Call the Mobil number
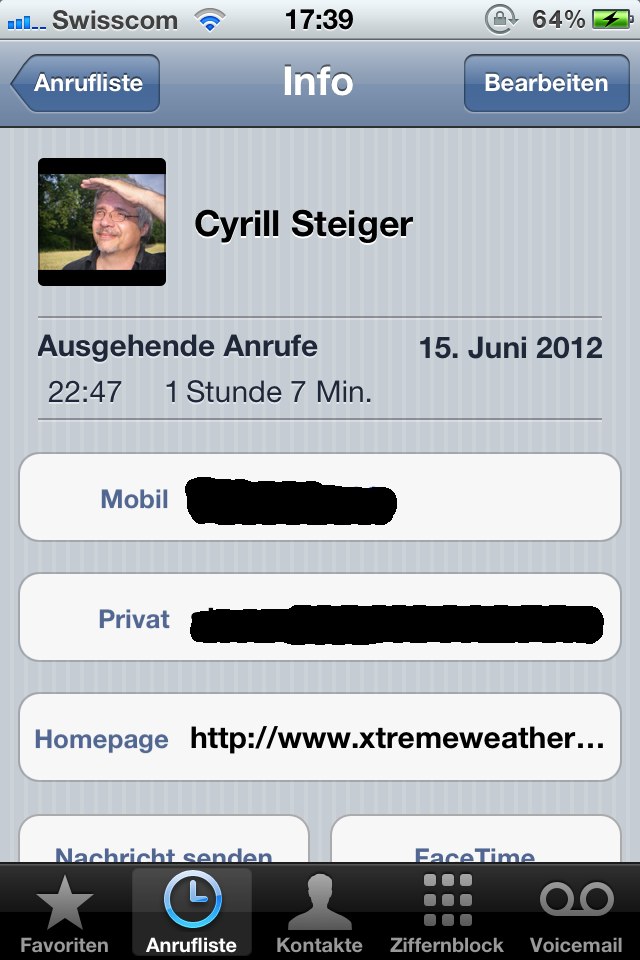The image size is (640, 960). coord(320,498)
